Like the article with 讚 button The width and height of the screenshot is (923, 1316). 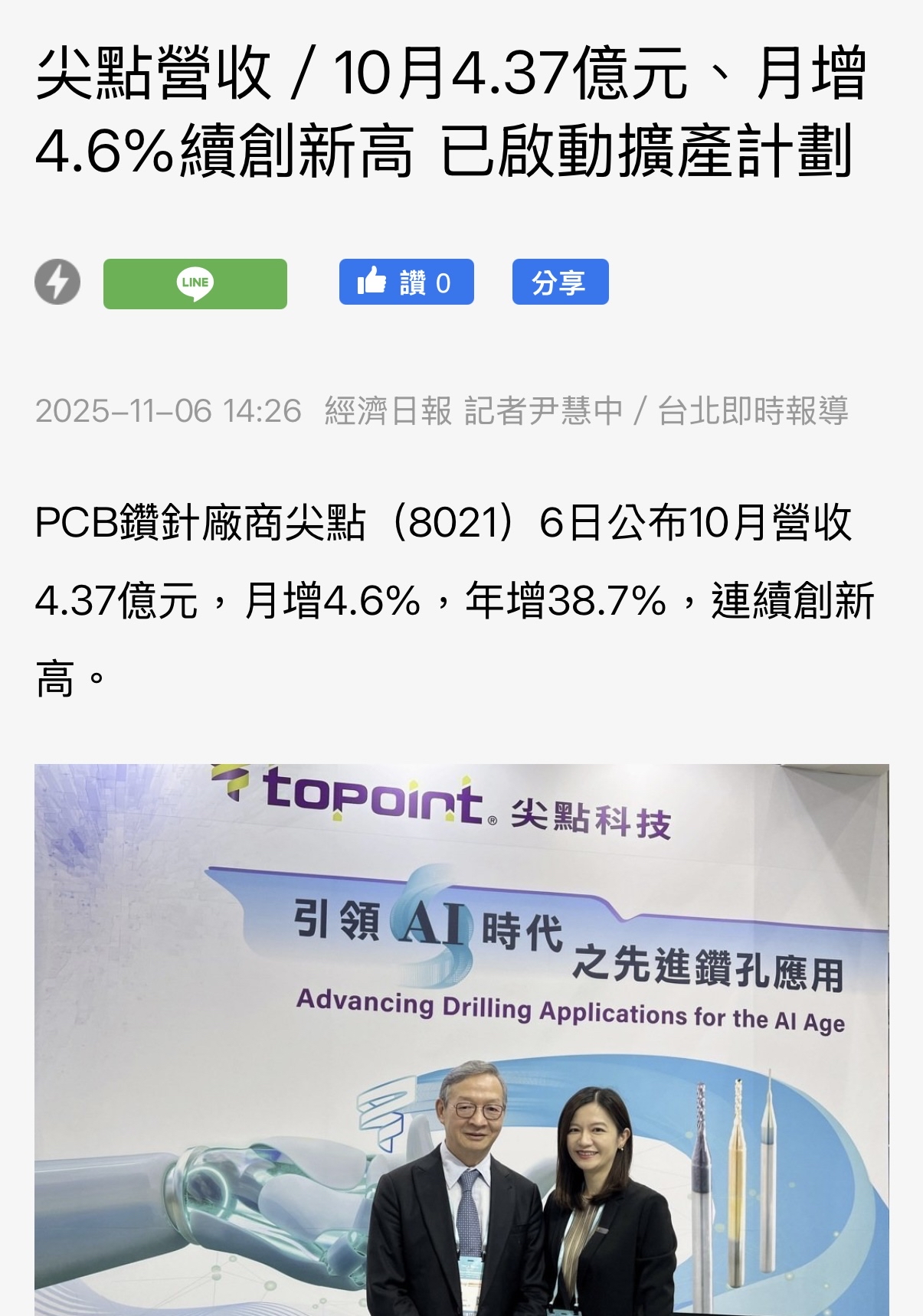(407, 282)
